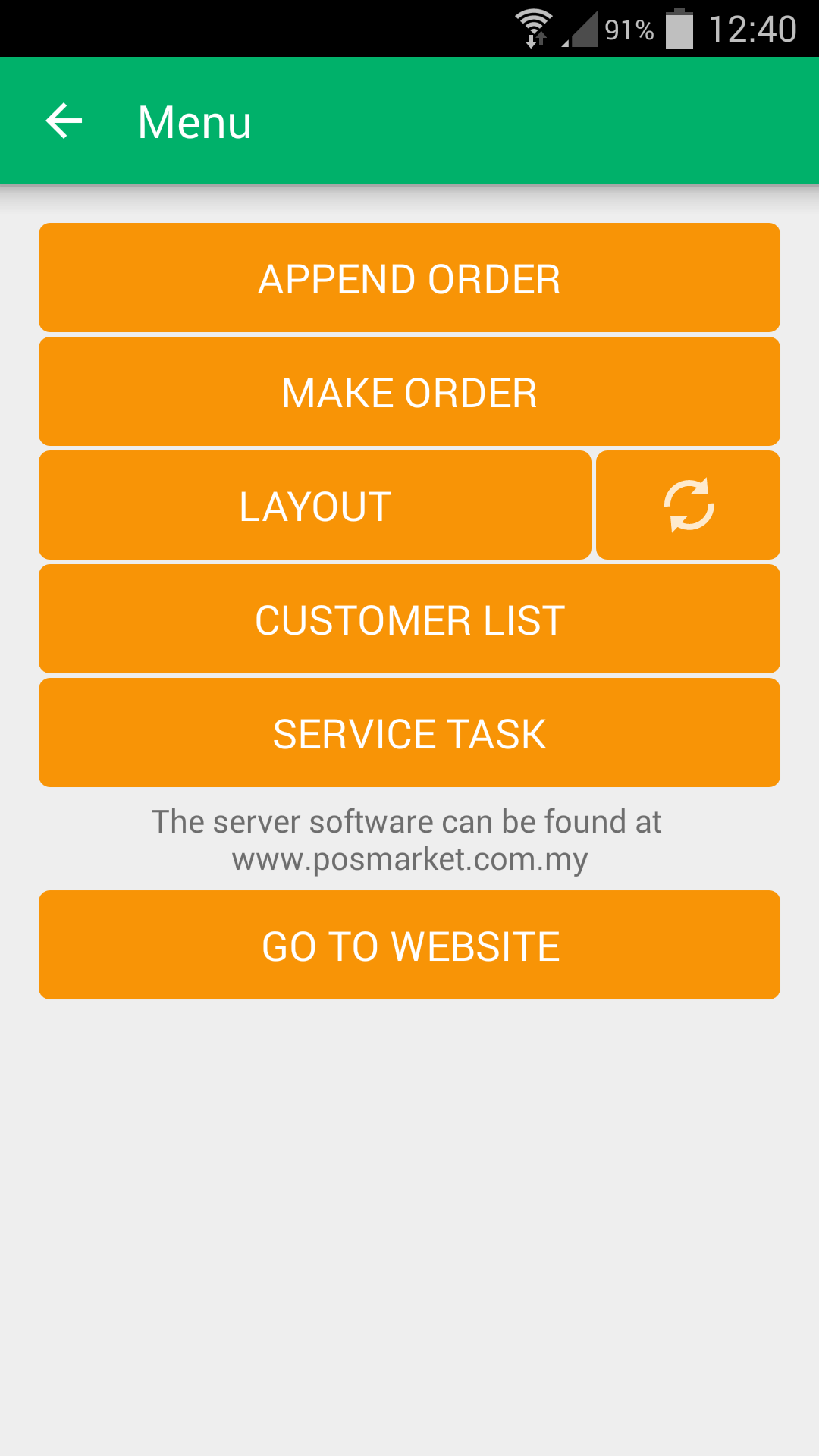Refresh the layout with the sync icon
Image resolution: width=819 pixels, height=1456 pixels.
pyautogui.click(x=689, y=505)
